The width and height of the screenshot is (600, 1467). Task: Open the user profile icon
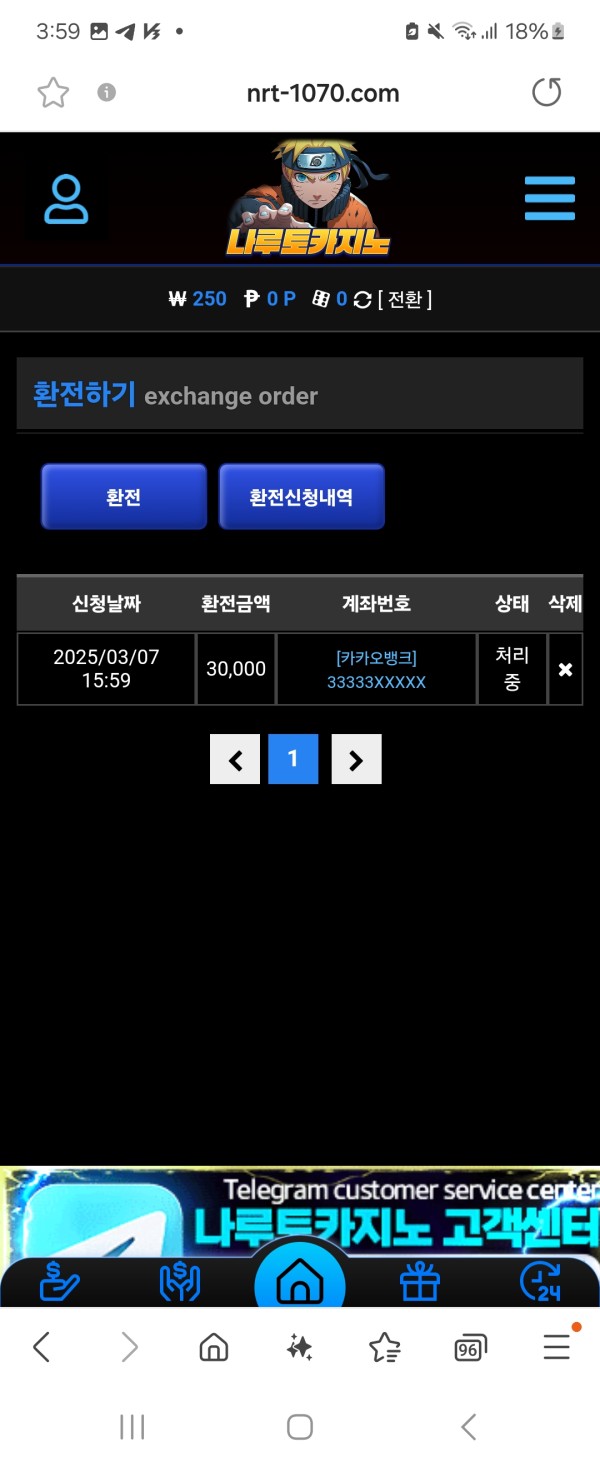click(66, 199)
